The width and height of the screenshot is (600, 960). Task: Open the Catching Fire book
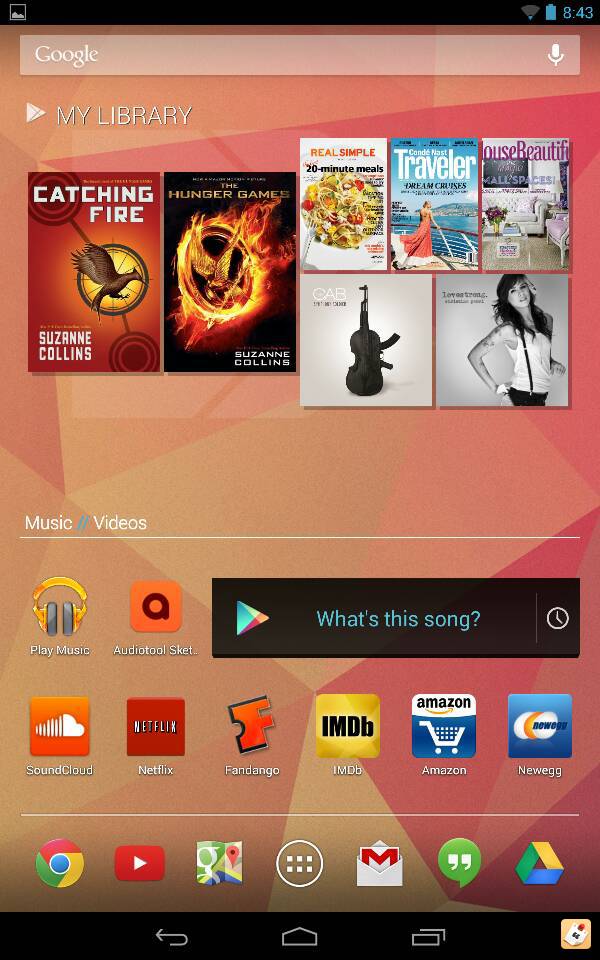tap(94, 272)
